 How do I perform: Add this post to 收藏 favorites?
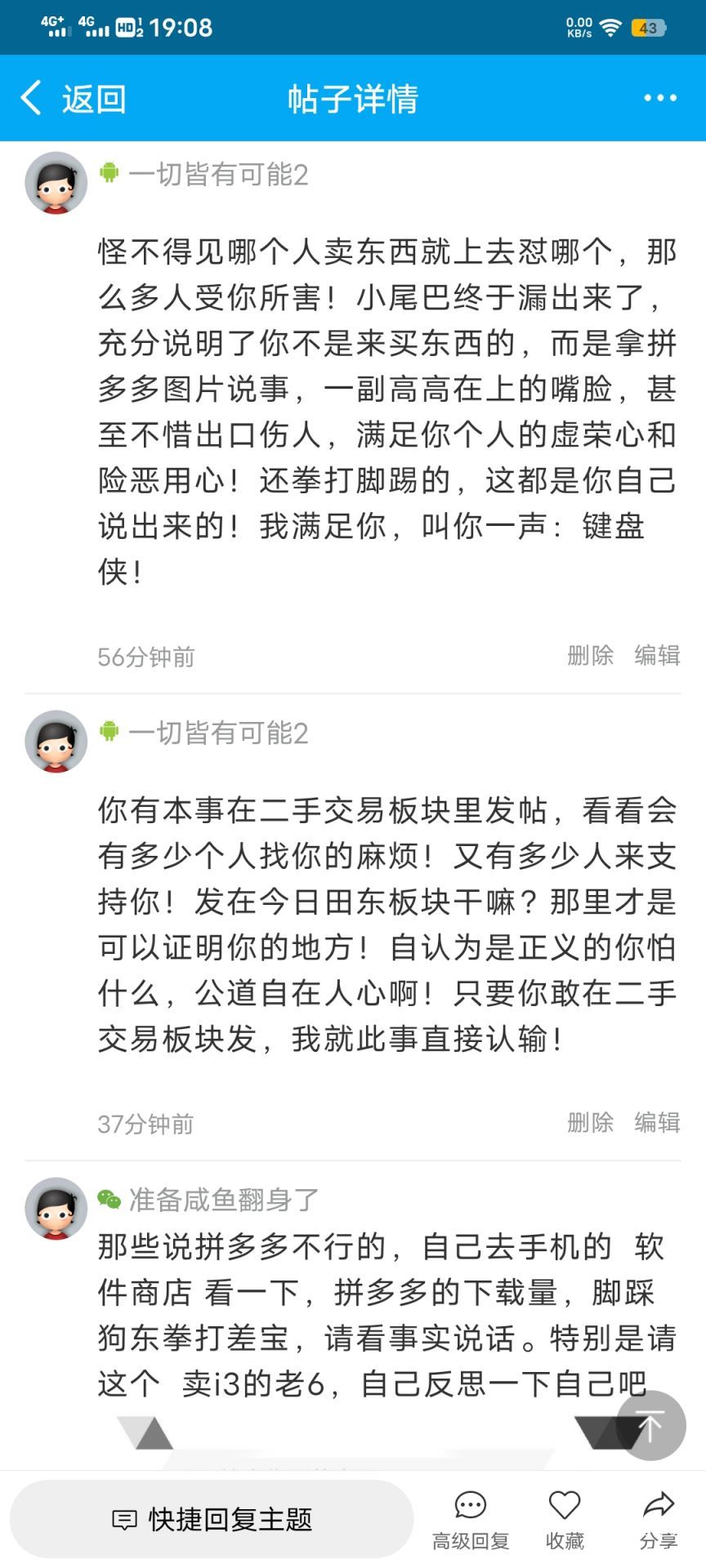click(x=565, y=1521)
